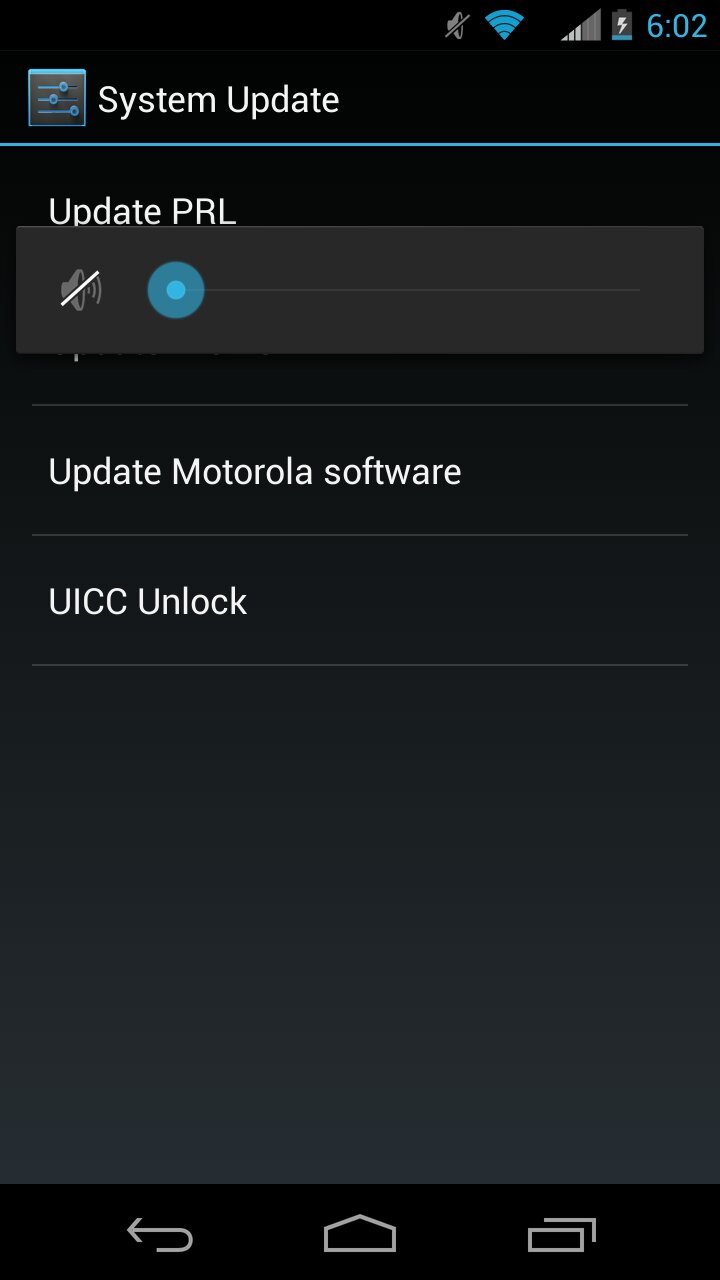This screenshot has width=720, height=1280.
Task: Go to the home screen
Action: point(360,1233)
